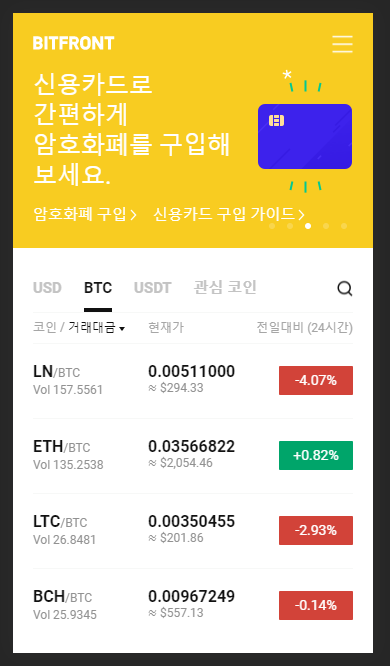Screen dimensions: 390x666
Task: Open the 암호화폐 구입 link
Action: pos(85,214)
